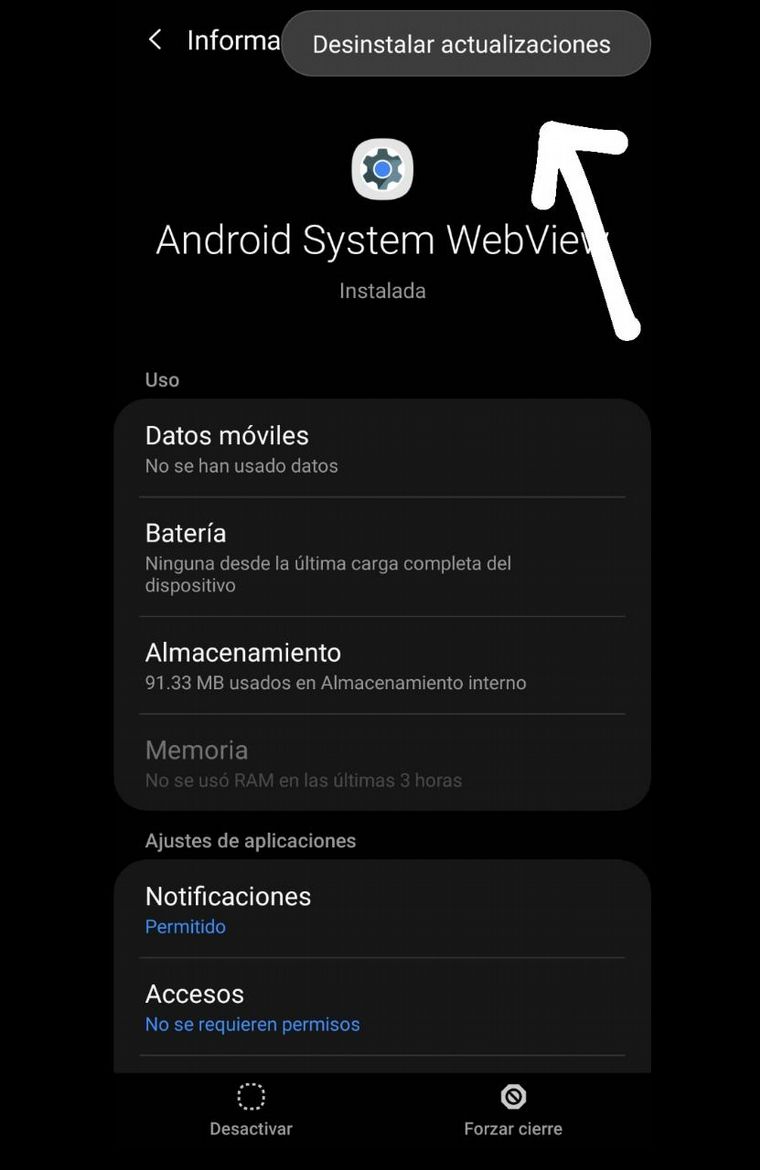The width and height of the screenshot is (760, 1170).
Task: Tap Forzar cierre button
Action: [x=513, y=1109]
